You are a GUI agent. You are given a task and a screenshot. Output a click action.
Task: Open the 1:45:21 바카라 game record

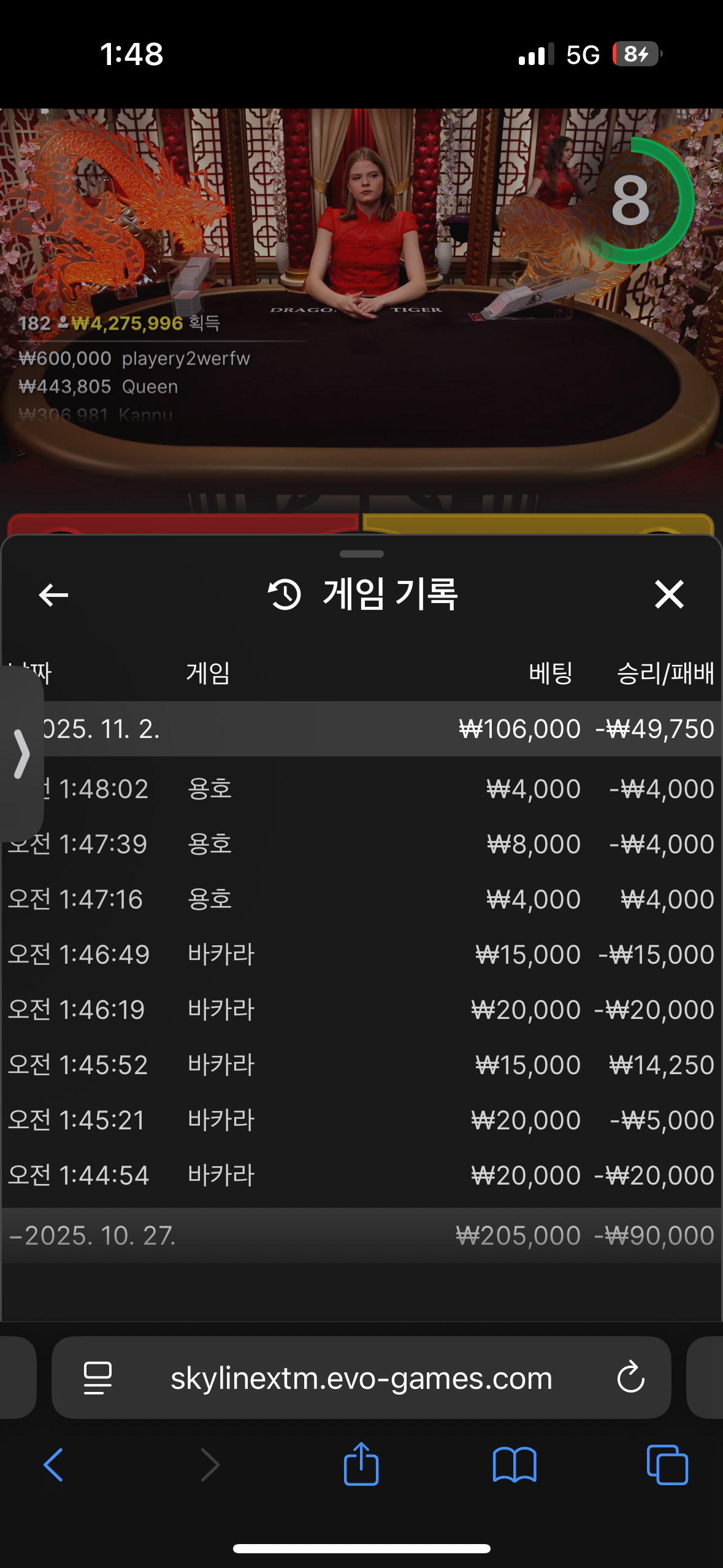click(361, 1120)
